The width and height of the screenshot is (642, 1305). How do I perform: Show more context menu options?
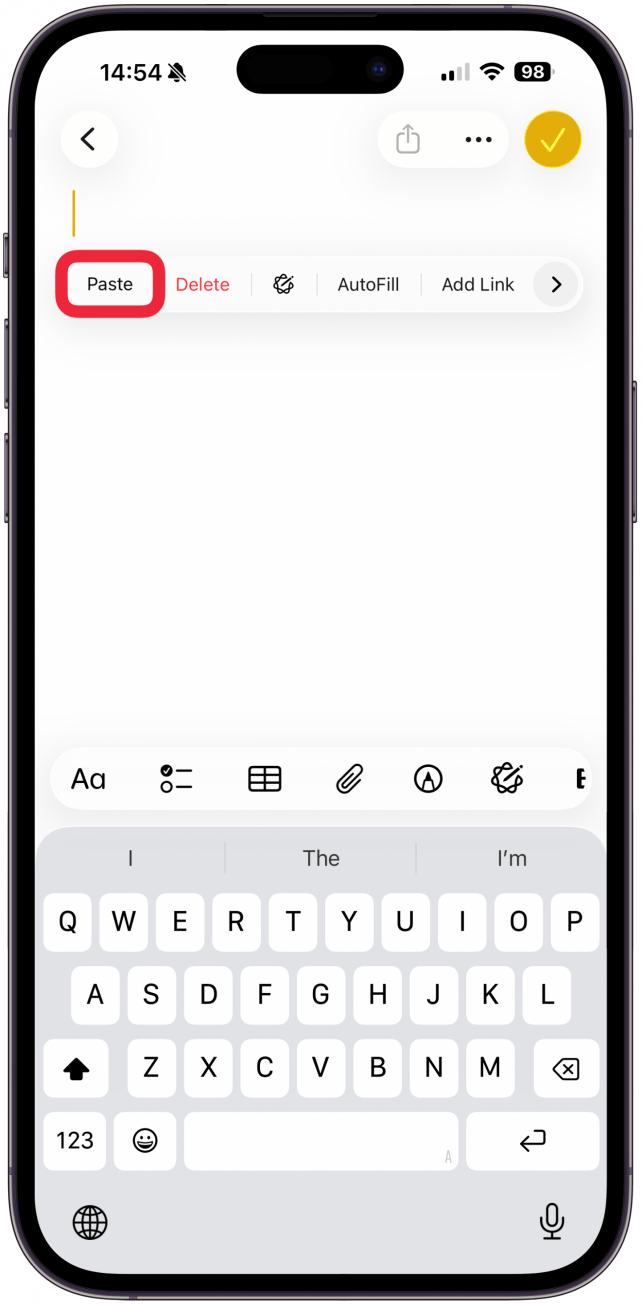(556, 284)
